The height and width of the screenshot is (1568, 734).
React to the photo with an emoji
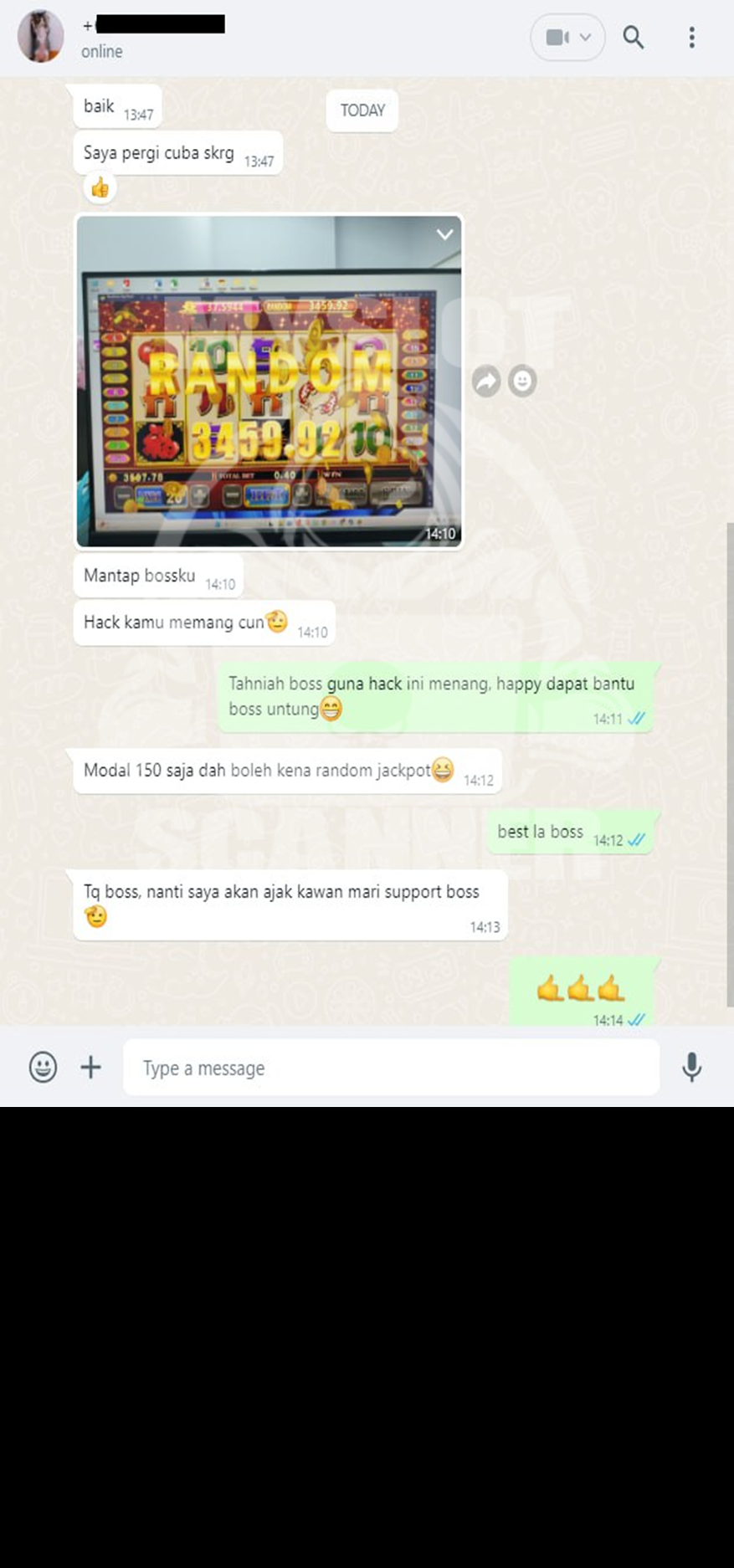coord(522,382)
